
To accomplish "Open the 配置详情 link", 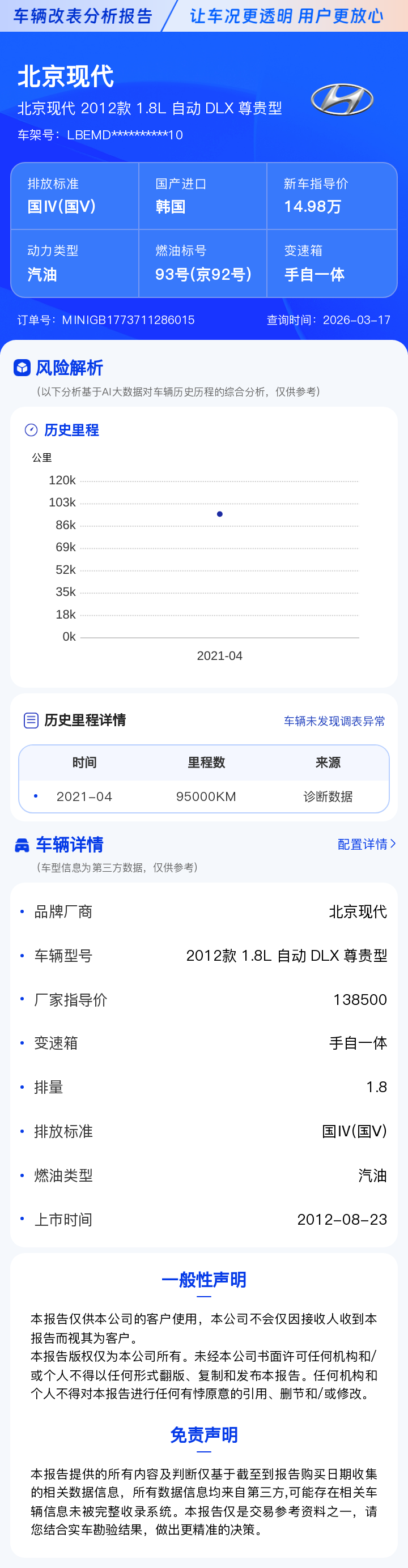I will coord(366,843).
